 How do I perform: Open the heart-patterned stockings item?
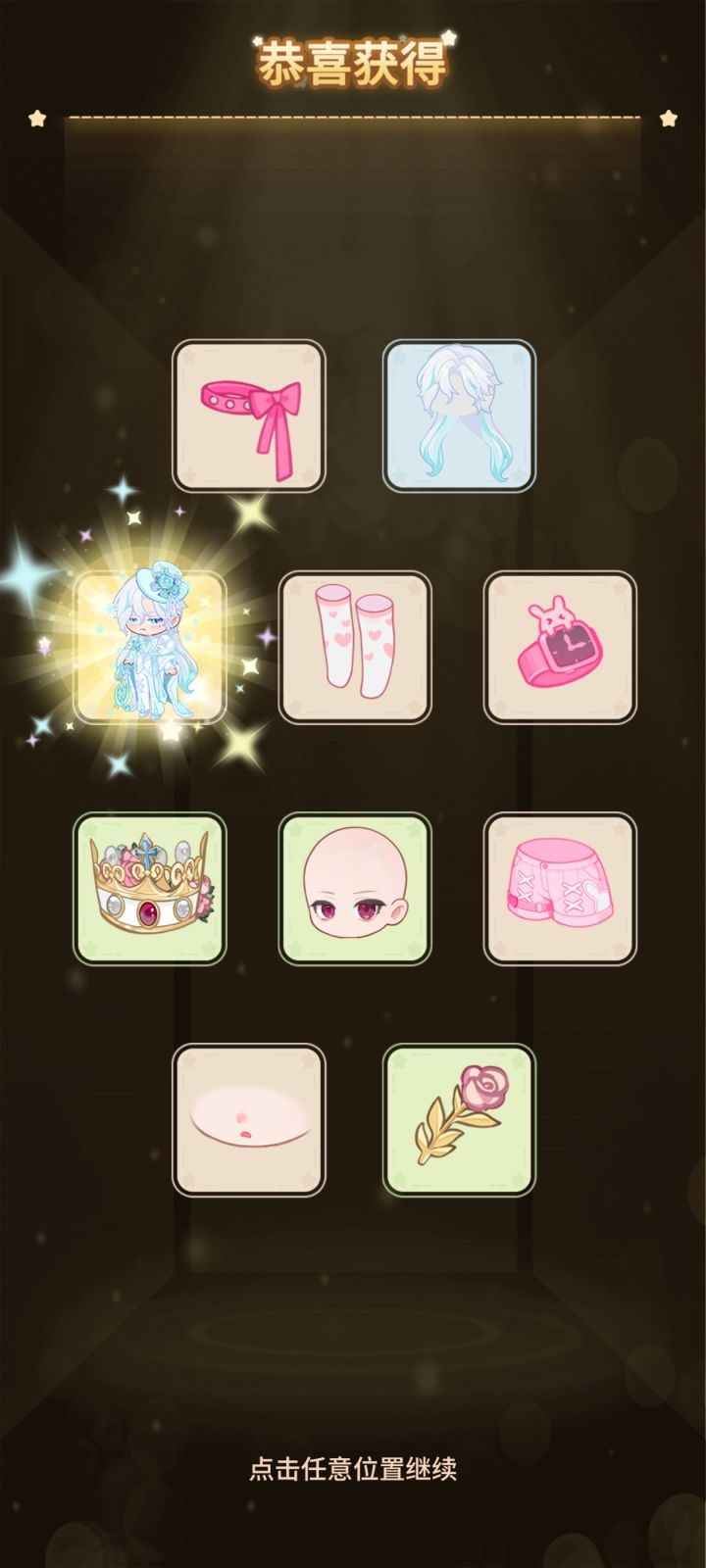pos(353,647)
